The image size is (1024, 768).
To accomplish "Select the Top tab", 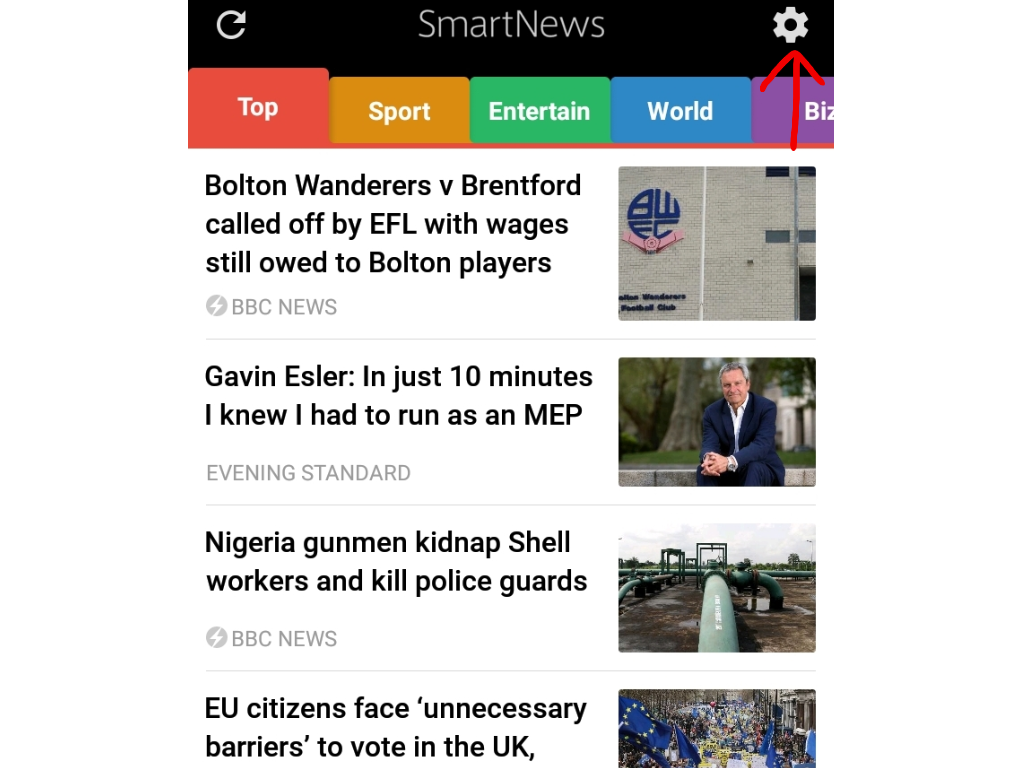I will [258, 108].
